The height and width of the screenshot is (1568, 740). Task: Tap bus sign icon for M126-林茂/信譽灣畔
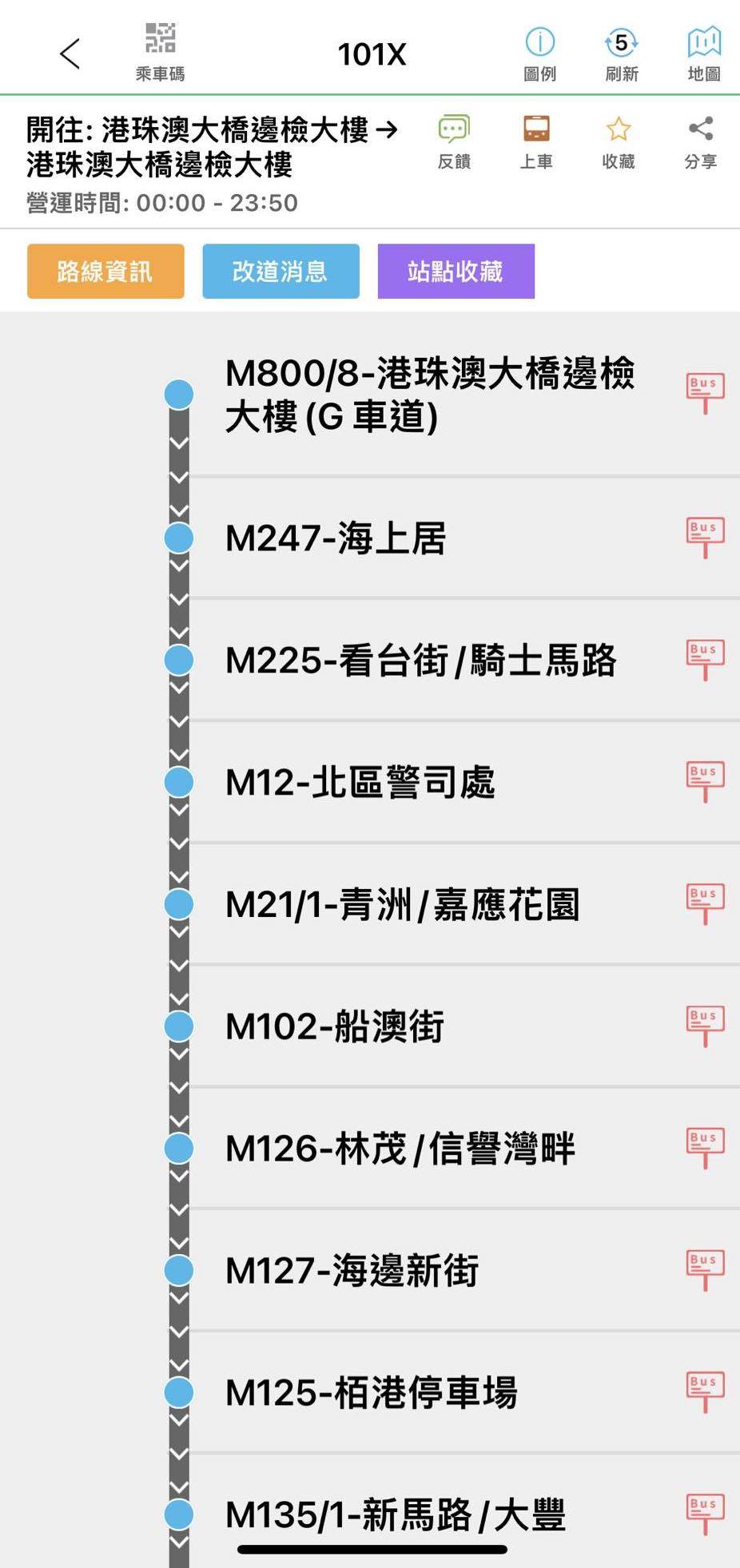[705, 1148]
